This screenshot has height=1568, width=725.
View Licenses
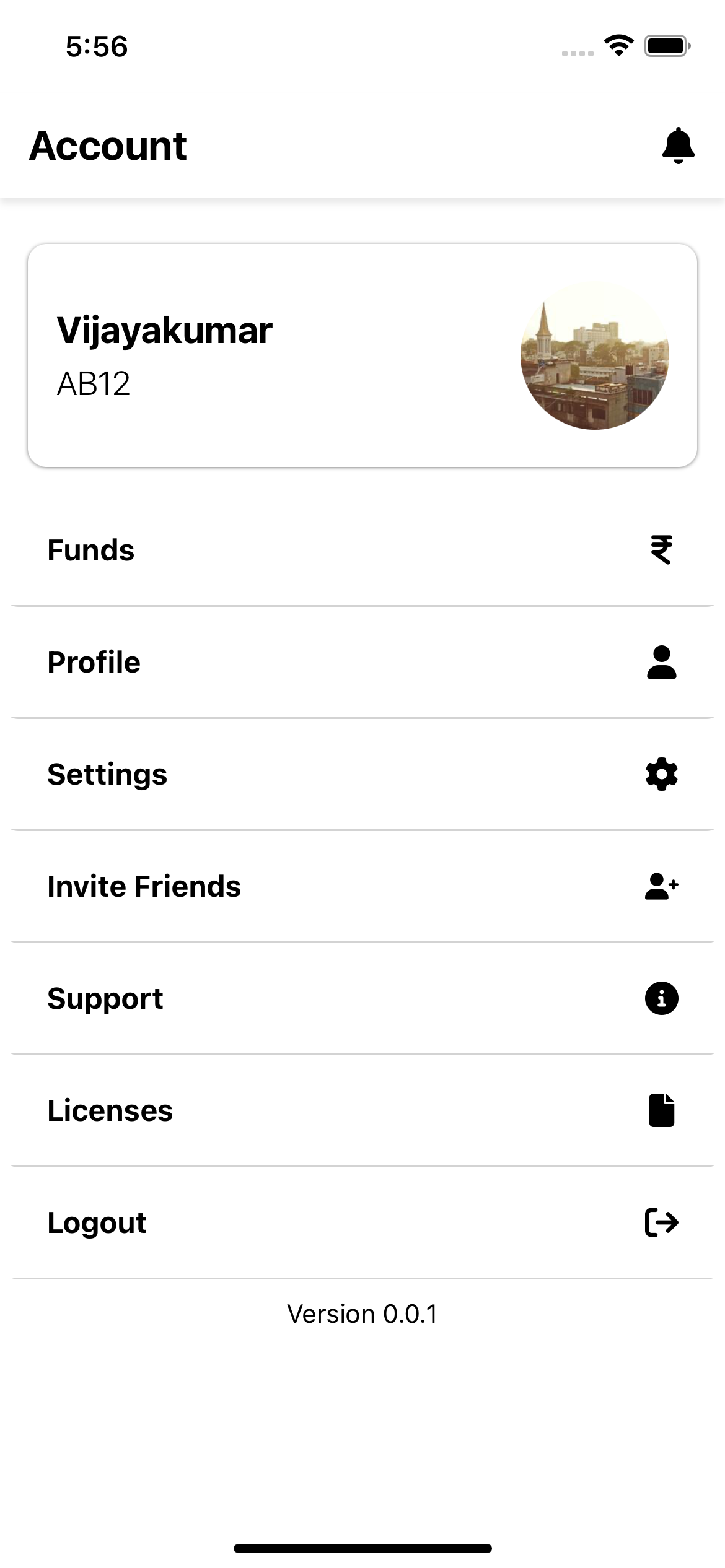362,1110
